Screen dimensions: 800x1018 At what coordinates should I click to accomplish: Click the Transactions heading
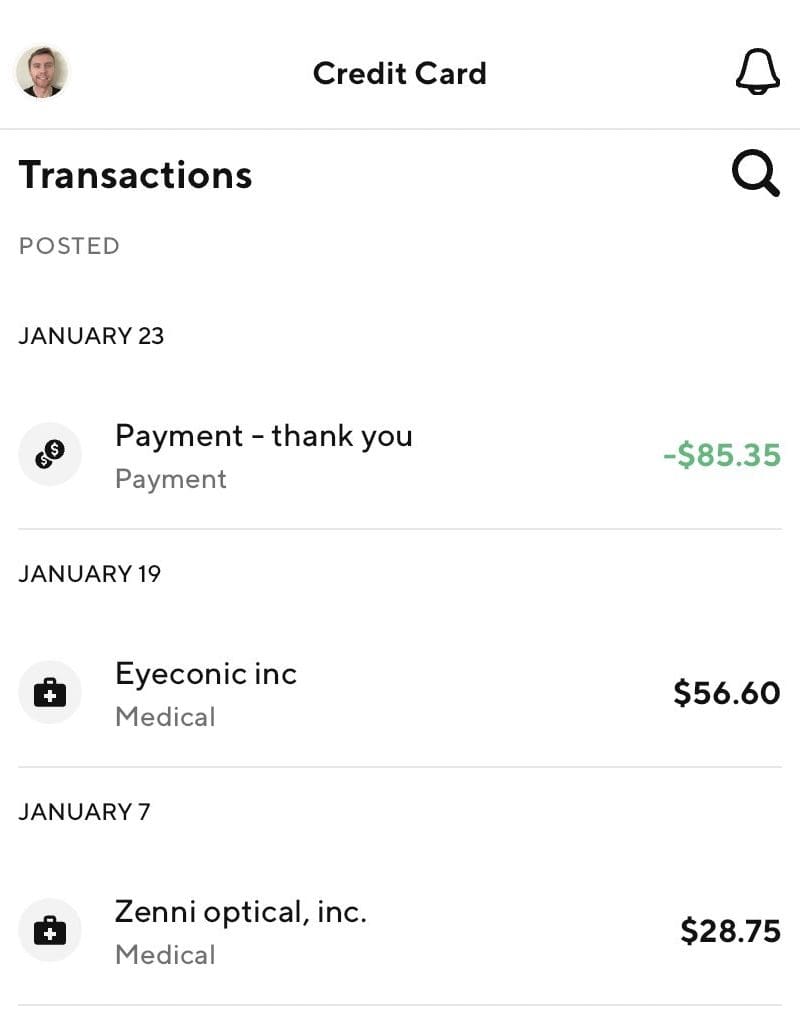[x=135, y=174]
